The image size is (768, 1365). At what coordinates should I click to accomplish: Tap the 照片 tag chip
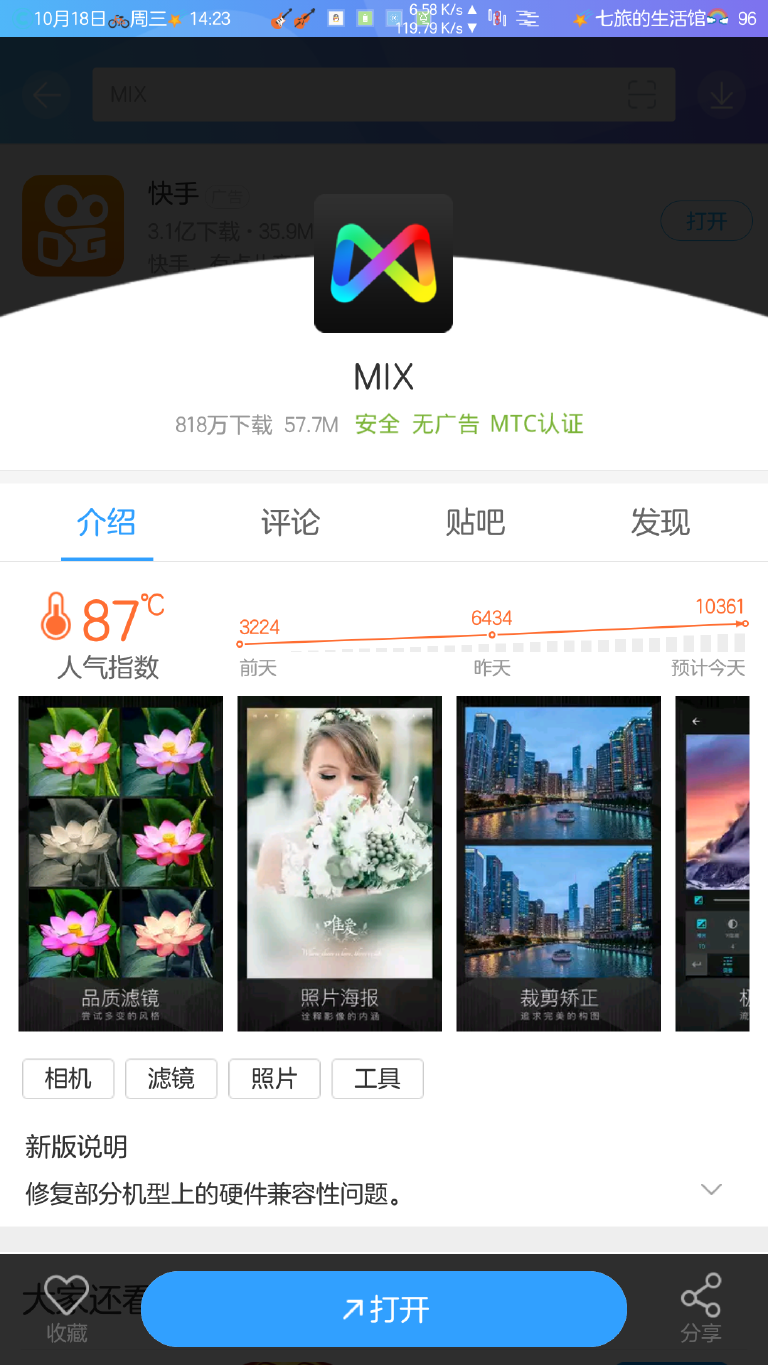[274, 1079]
